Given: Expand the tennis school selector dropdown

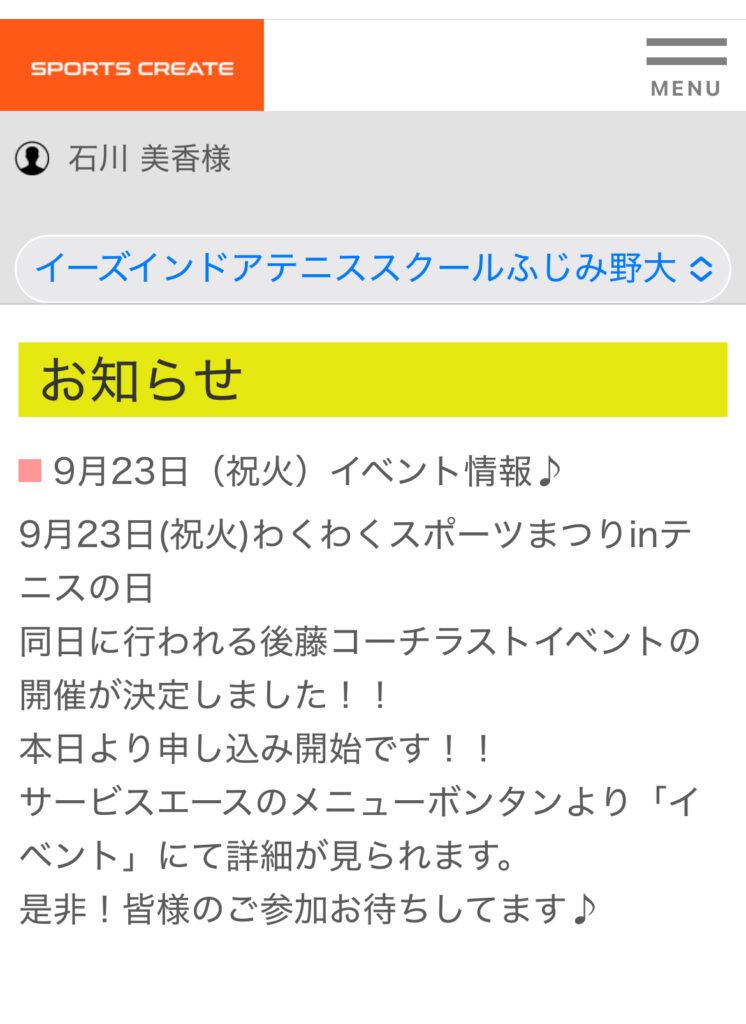Looking at the screenshot, I should click(x=373, y=268).
